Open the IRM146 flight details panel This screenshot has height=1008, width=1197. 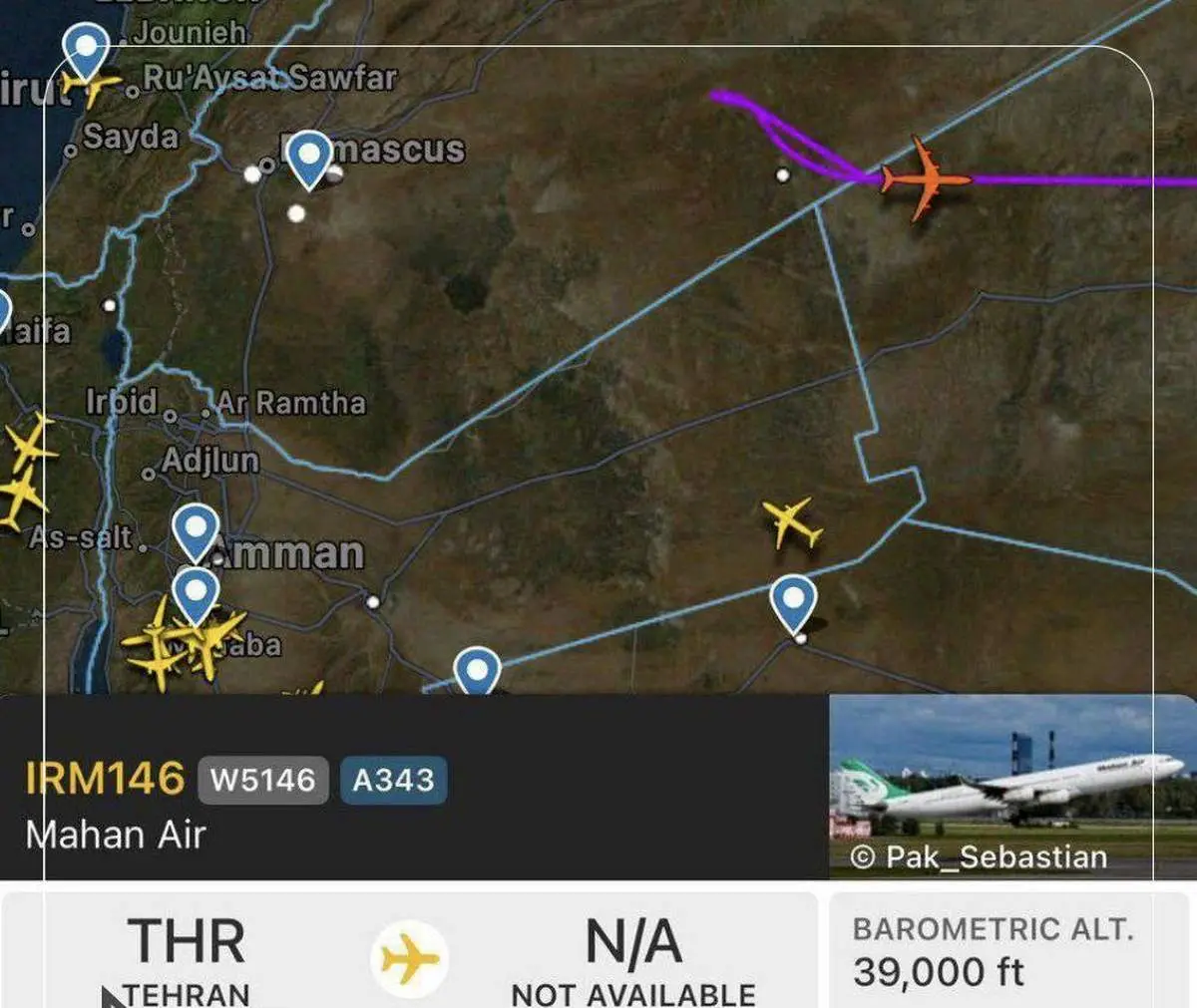coord(106,779)
